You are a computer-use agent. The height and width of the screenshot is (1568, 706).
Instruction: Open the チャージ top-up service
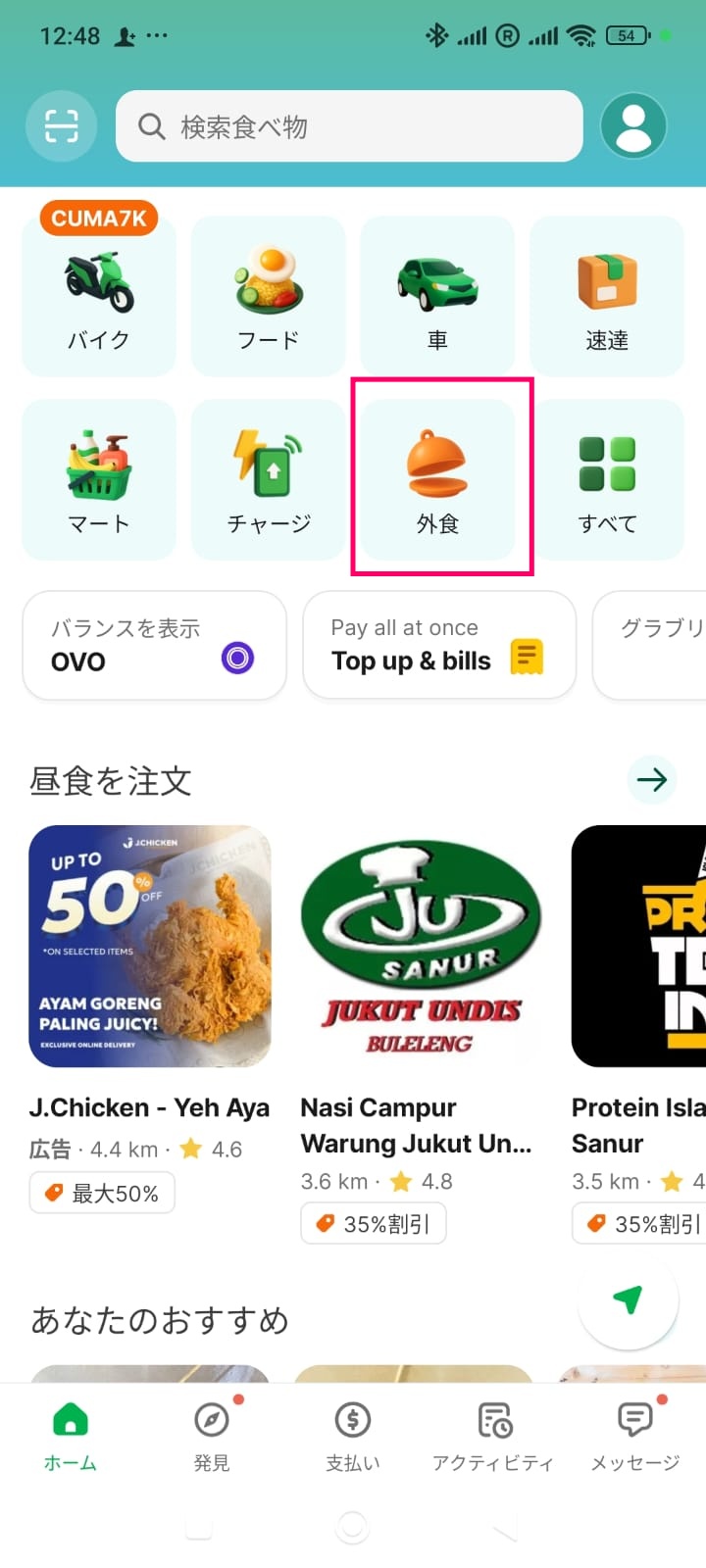[x=269, y=480]
